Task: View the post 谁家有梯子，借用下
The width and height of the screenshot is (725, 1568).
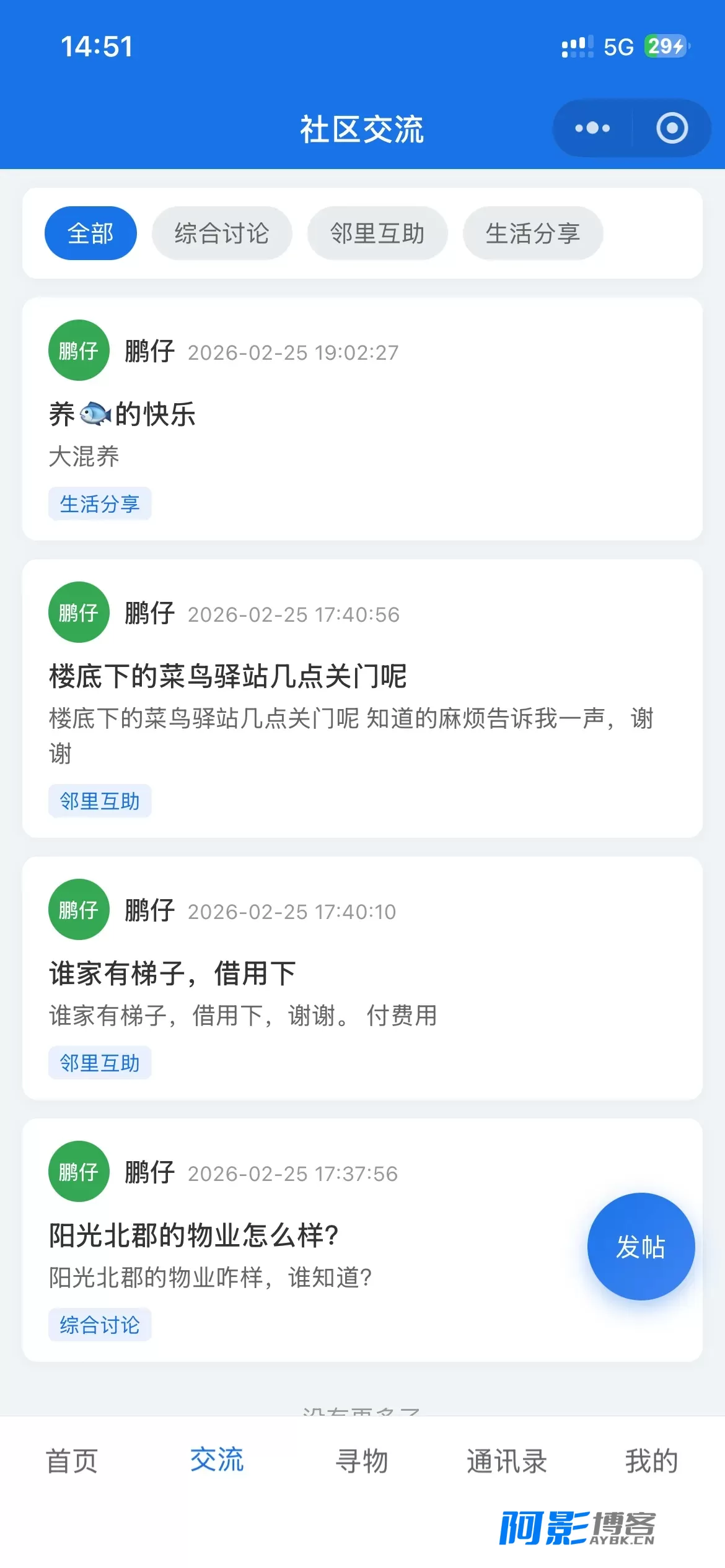Action: point(362,978)
